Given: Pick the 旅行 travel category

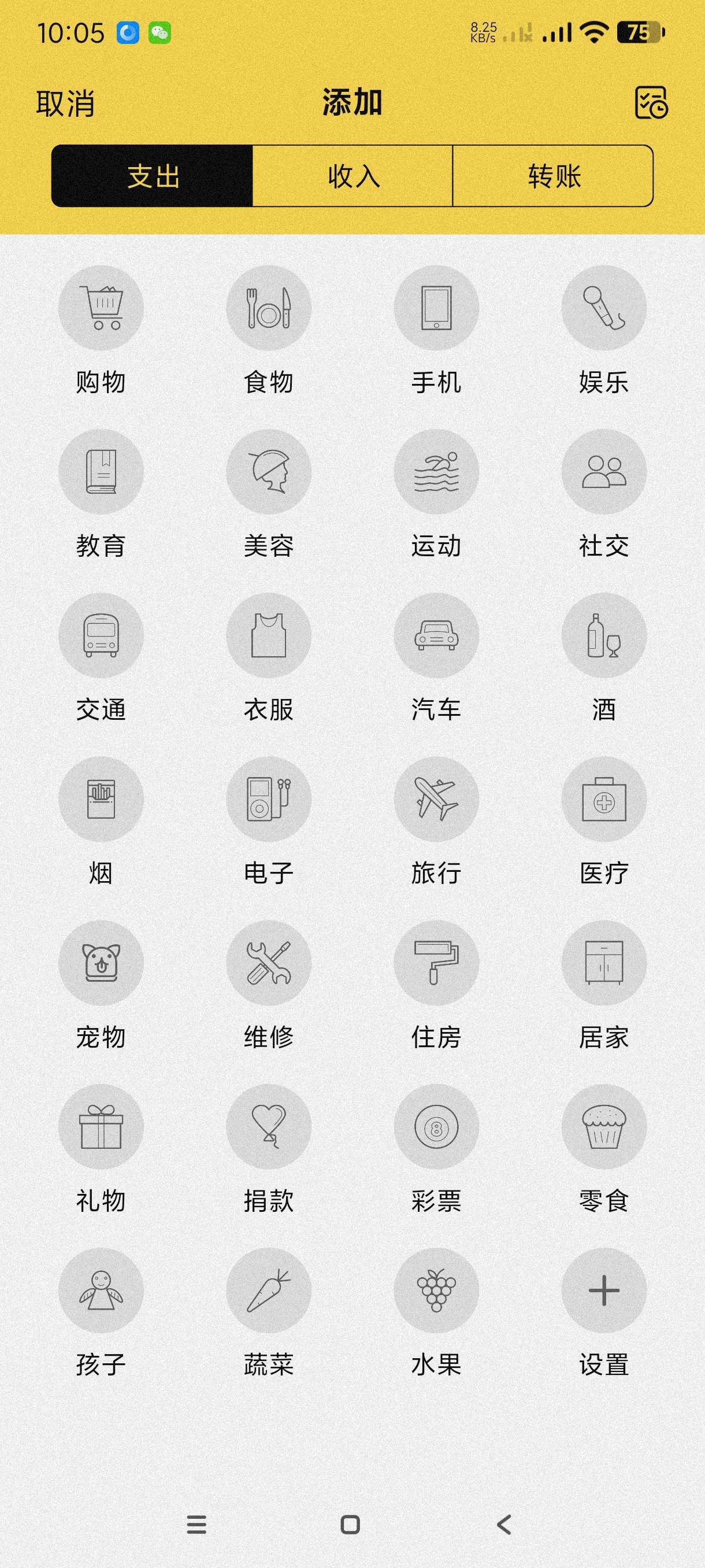Looking at the screenshot, I should 436,799.
